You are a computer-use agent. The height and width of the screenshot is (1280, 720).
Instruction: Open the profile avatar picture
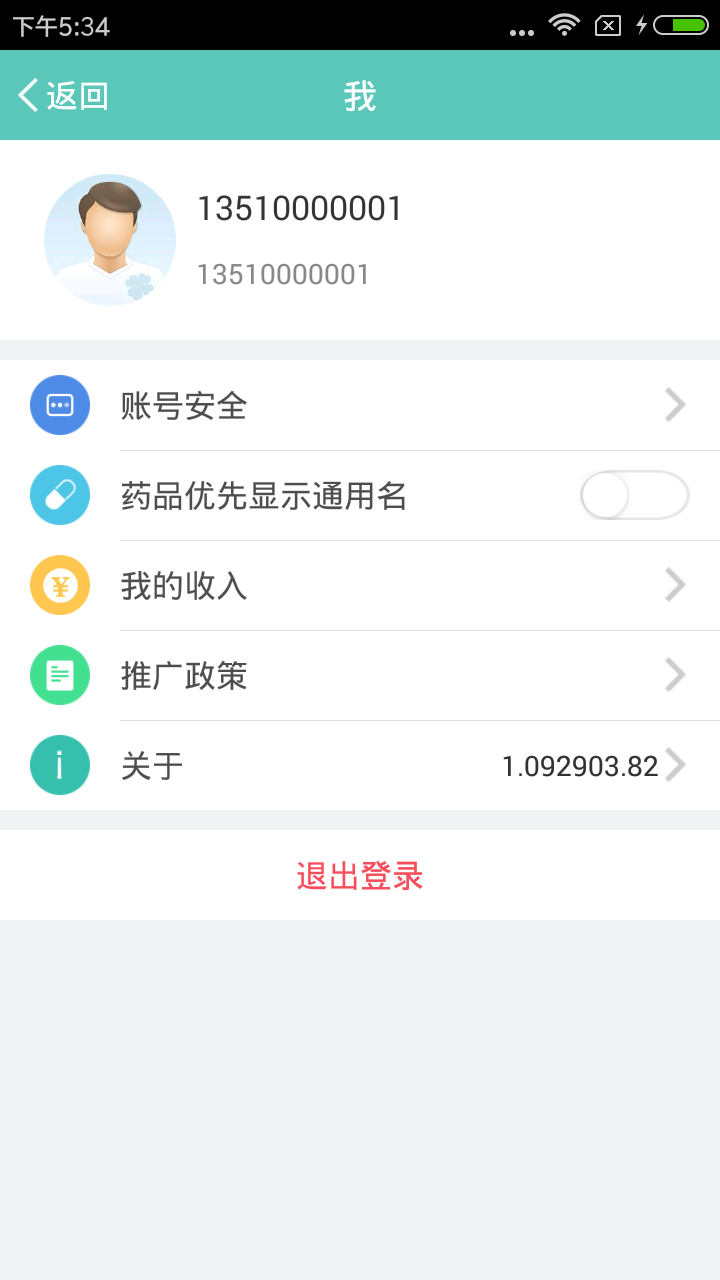point(110,240)
